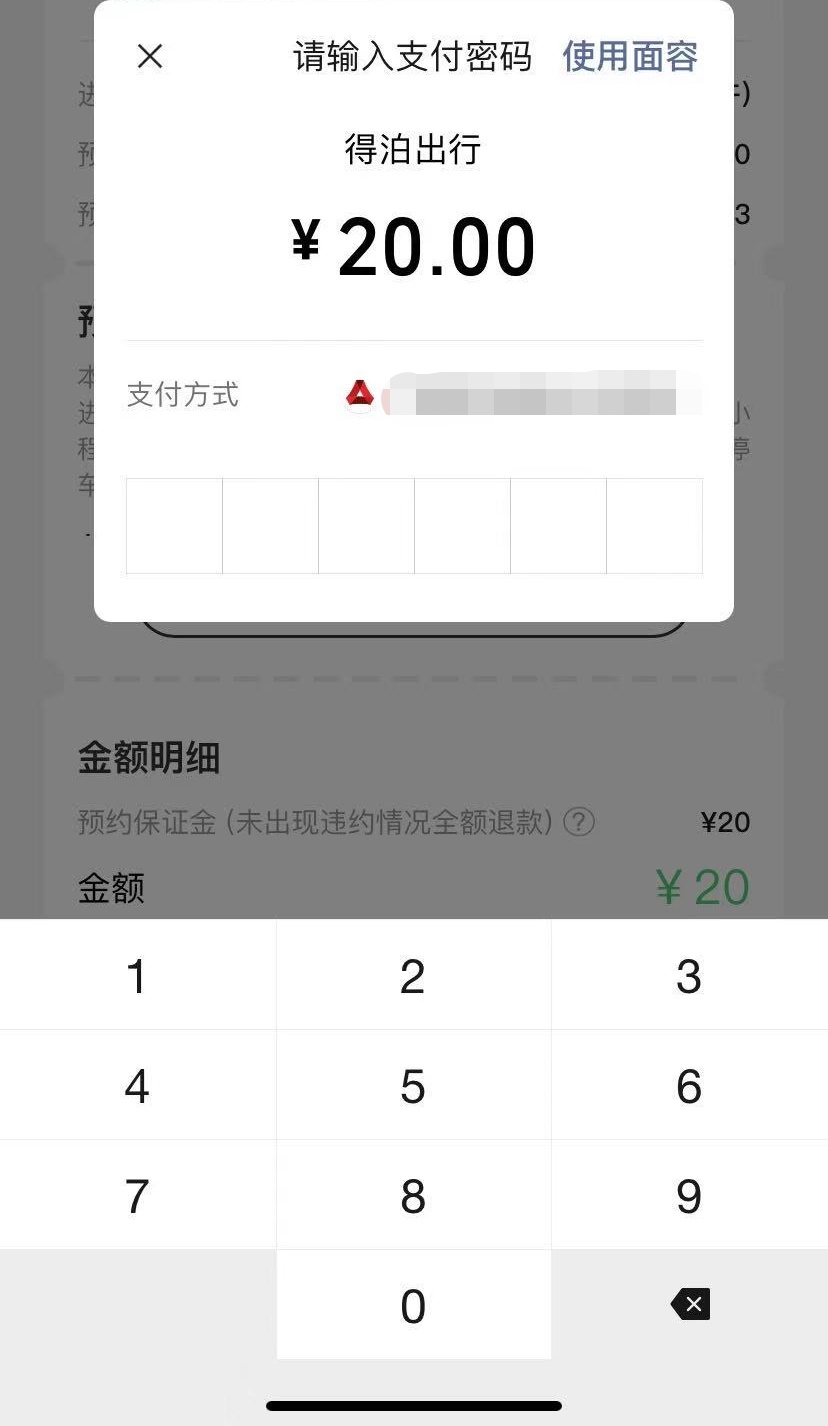Enter digit 4 on the keypad
Image resolution: width=828 pixels, height=1426 pixels.
137,1086
